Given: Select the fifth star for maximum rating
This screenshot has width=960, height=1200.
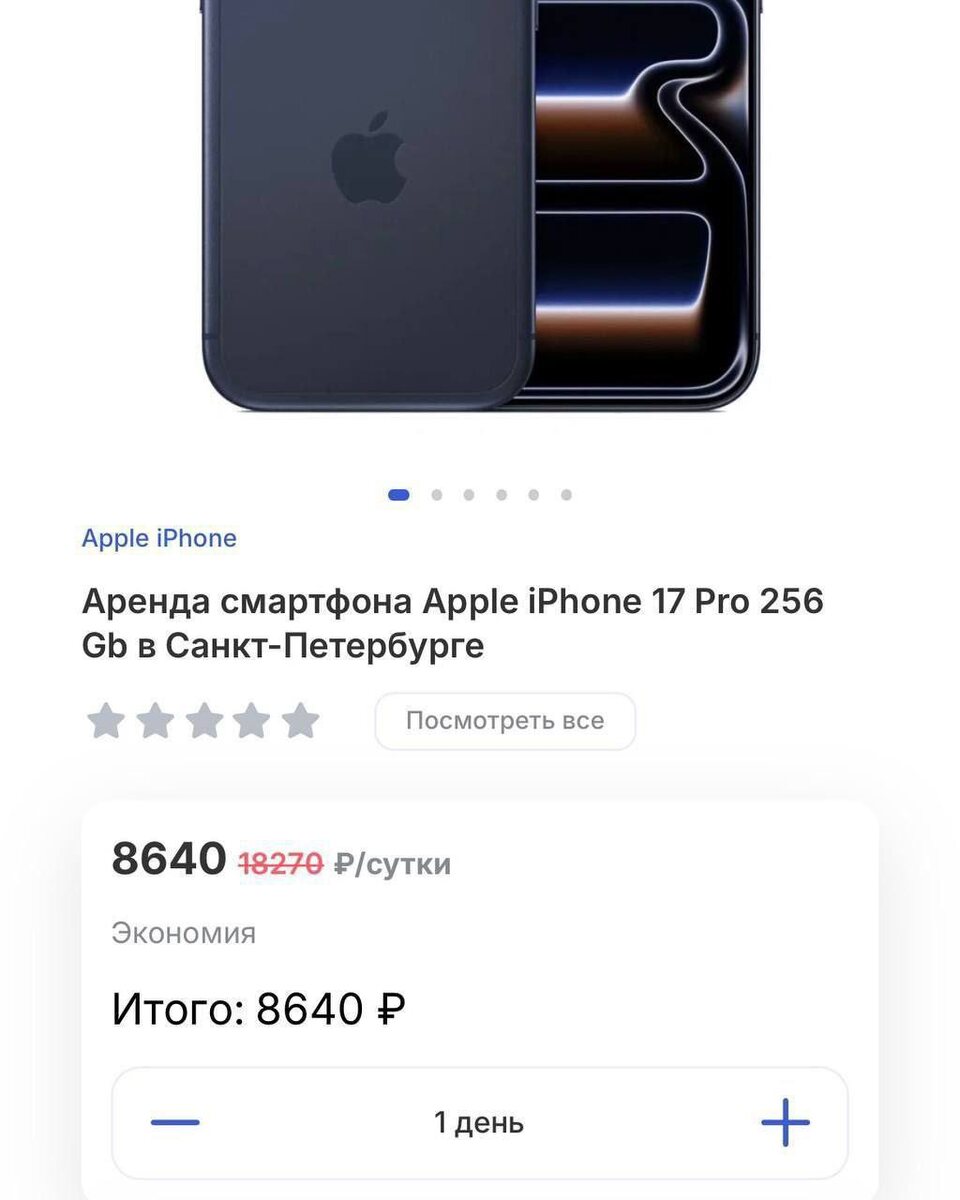Looking at the screenshot, I should pyautogui.click(x=298, y=719).
